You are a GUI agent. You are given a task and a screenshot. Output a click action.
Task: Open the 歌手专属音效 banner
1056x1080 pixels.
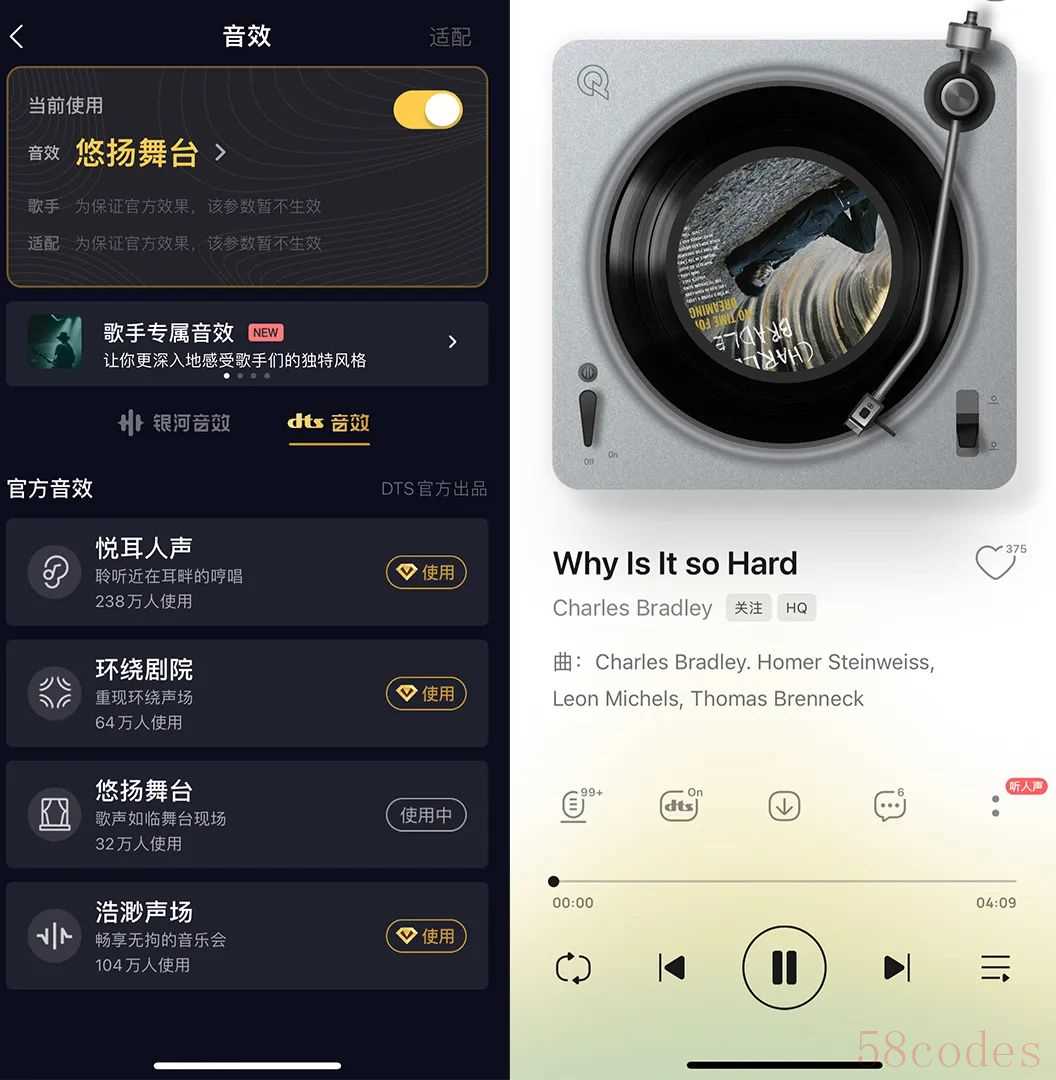pos(247,343)
